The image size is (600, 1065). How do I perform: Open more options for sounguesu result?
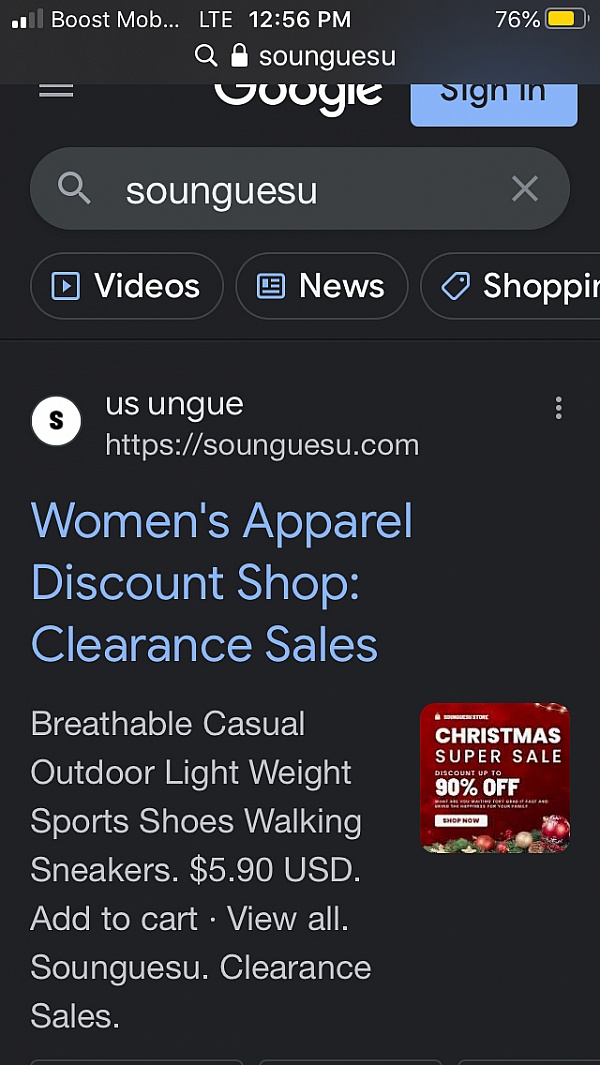coord(558,408)
